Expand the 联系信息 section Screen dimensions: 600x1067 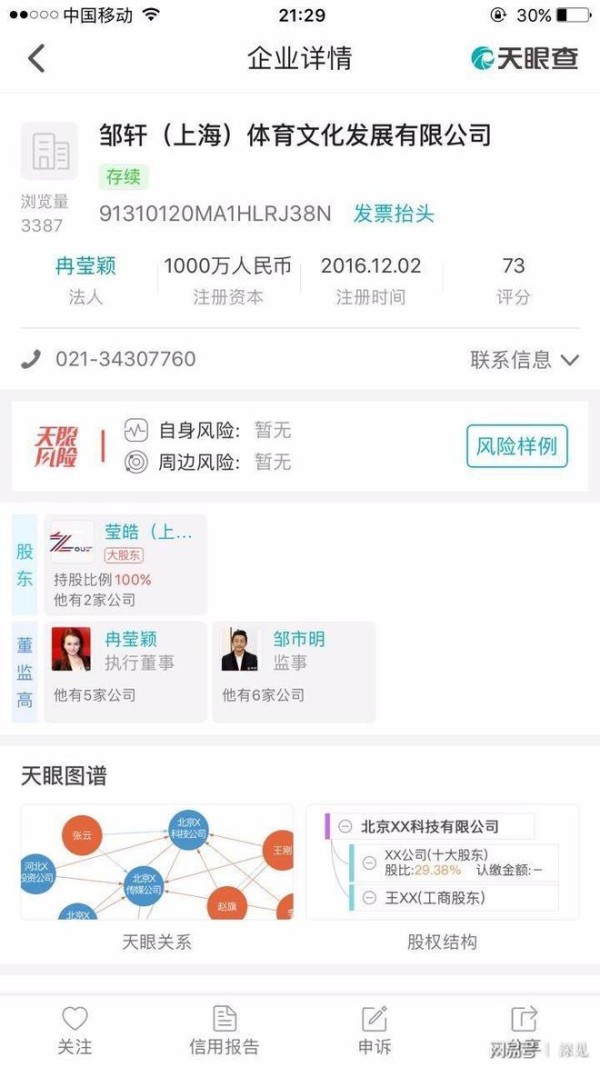(524, 360)
